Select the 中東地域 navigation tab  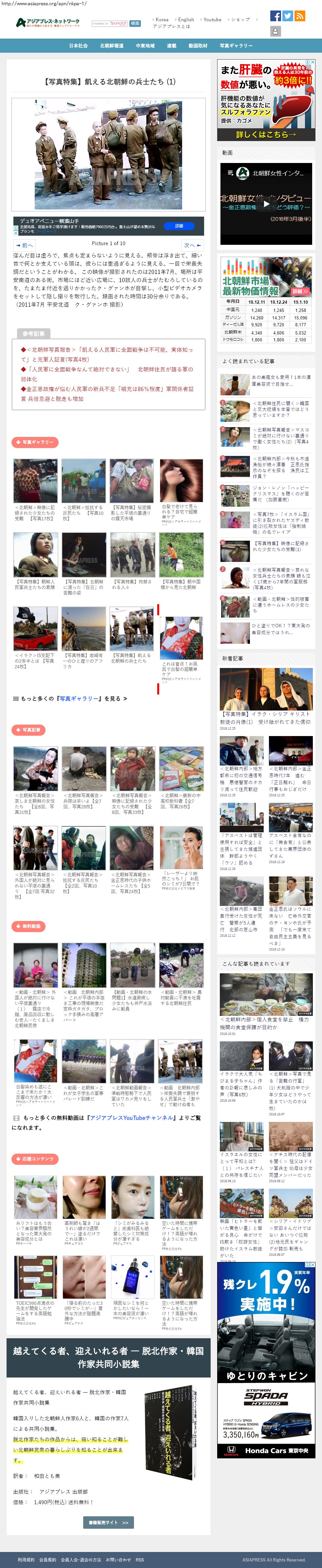[x=145, y=45]
